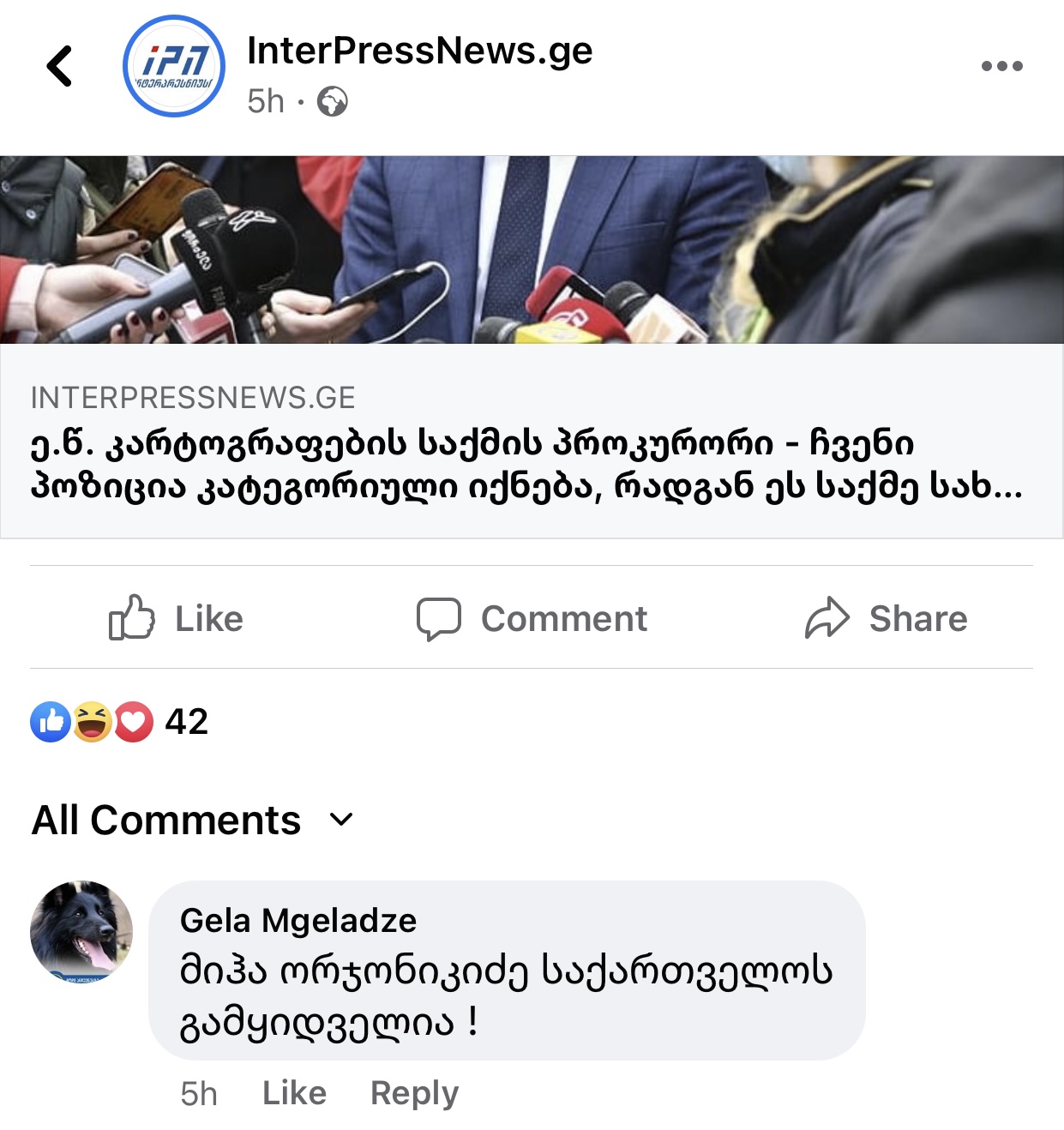Like the InterPressNews.ge post
1064x1130 pixels.
click(x=177, y=618)
